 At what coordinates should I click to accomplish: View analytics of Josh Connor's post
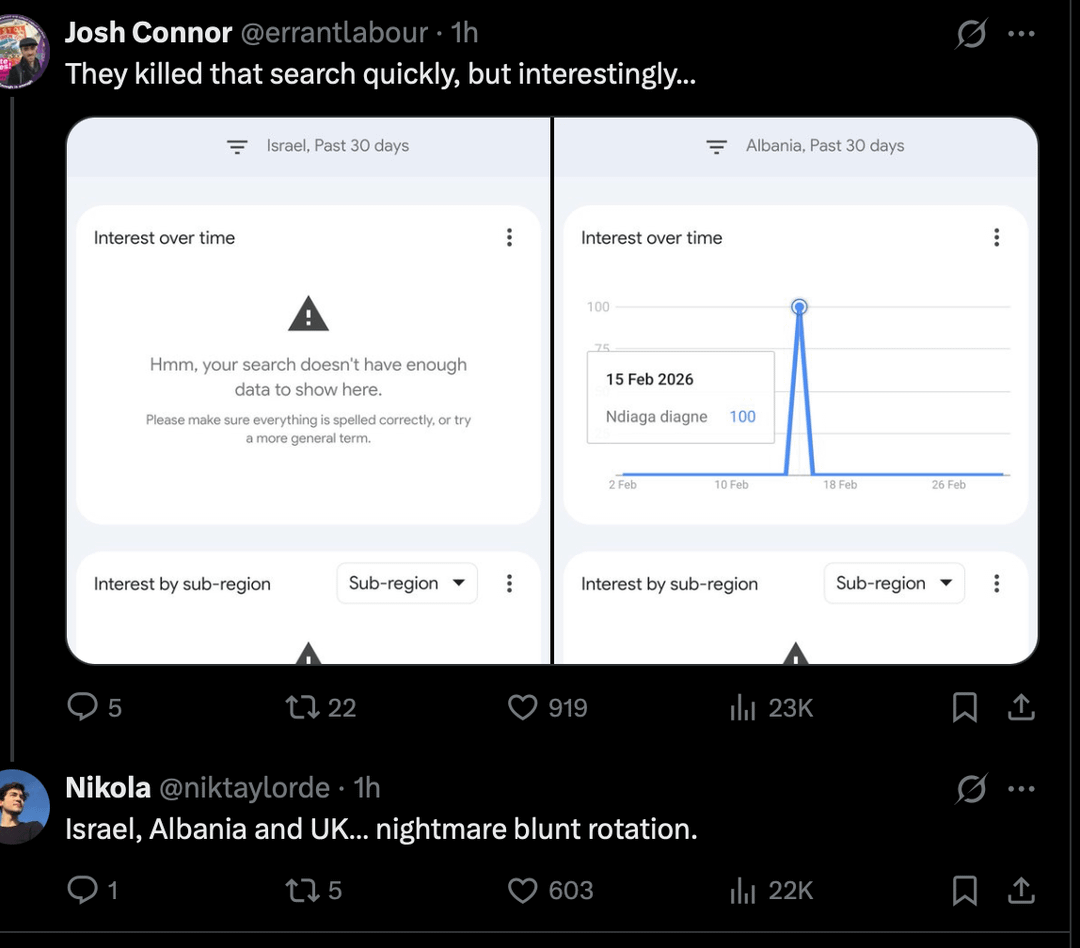coord(743,708)
